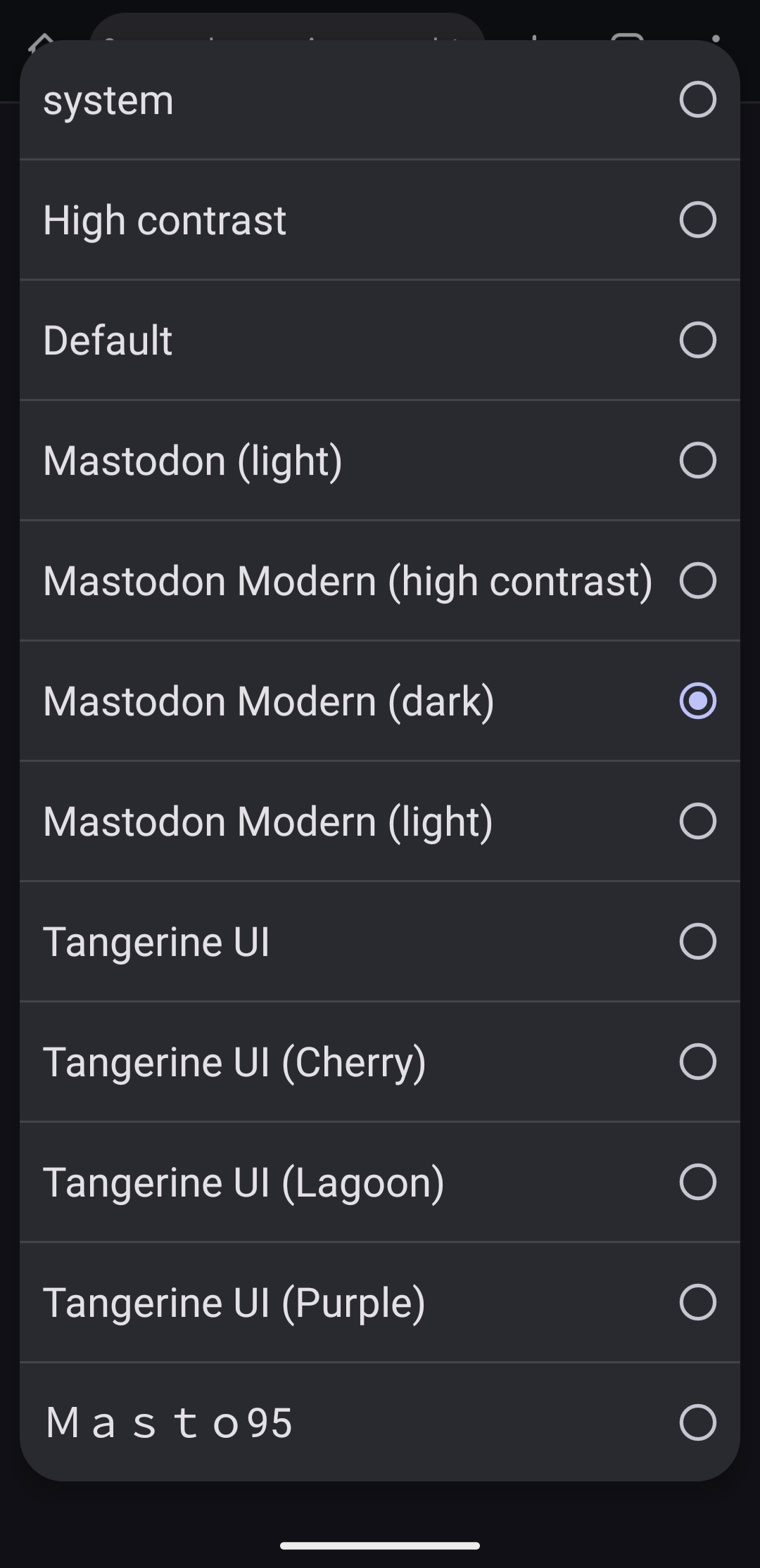Select Mastodon Modern (high contrast)
The height and width of the screenshot is (1568, 760).
(x=380, y=581)
